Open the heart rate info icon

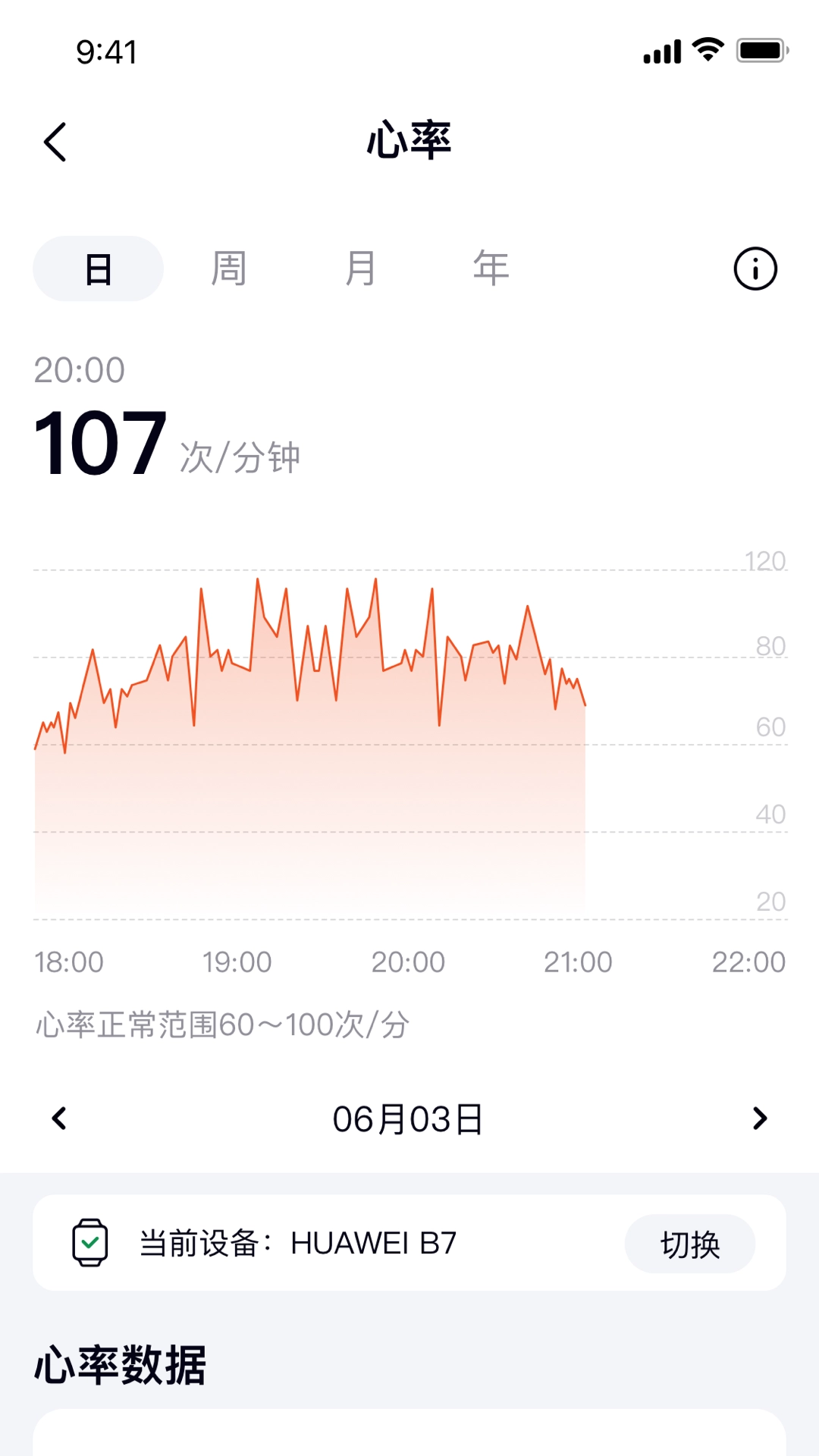(755, 268)
